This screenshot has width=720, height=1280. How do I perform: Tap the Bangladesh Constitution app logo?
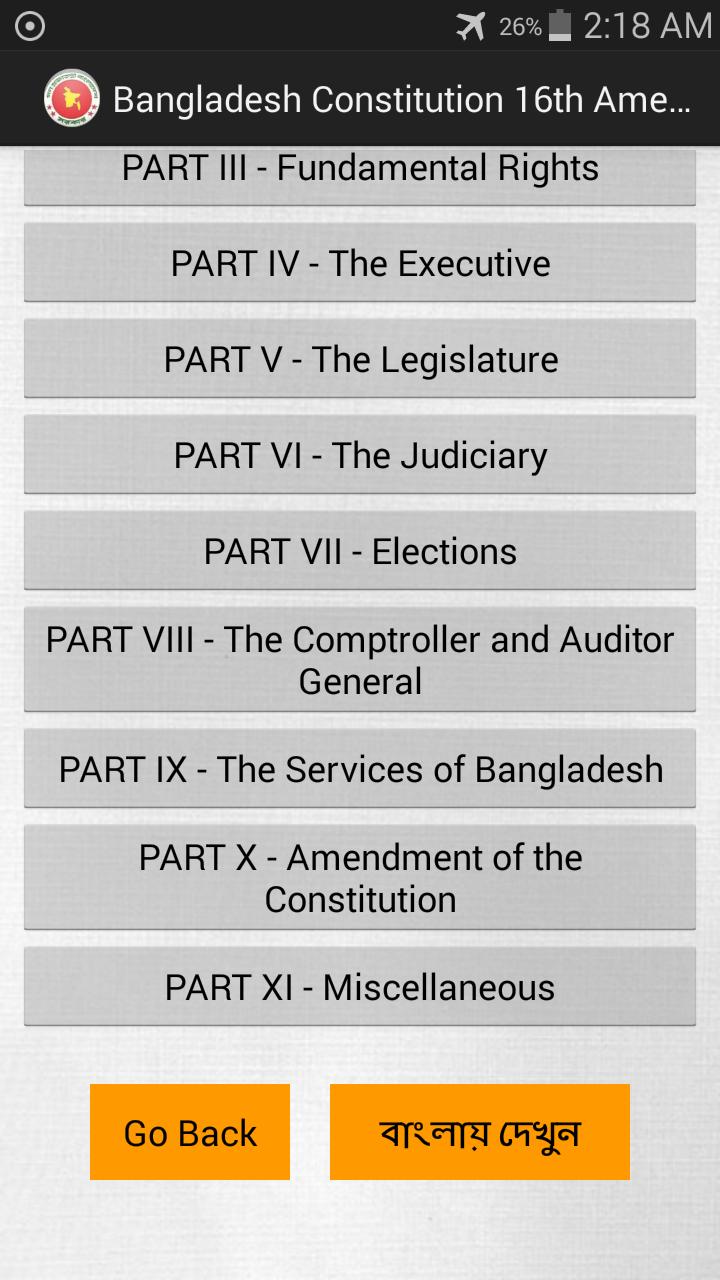coord(68,98)
